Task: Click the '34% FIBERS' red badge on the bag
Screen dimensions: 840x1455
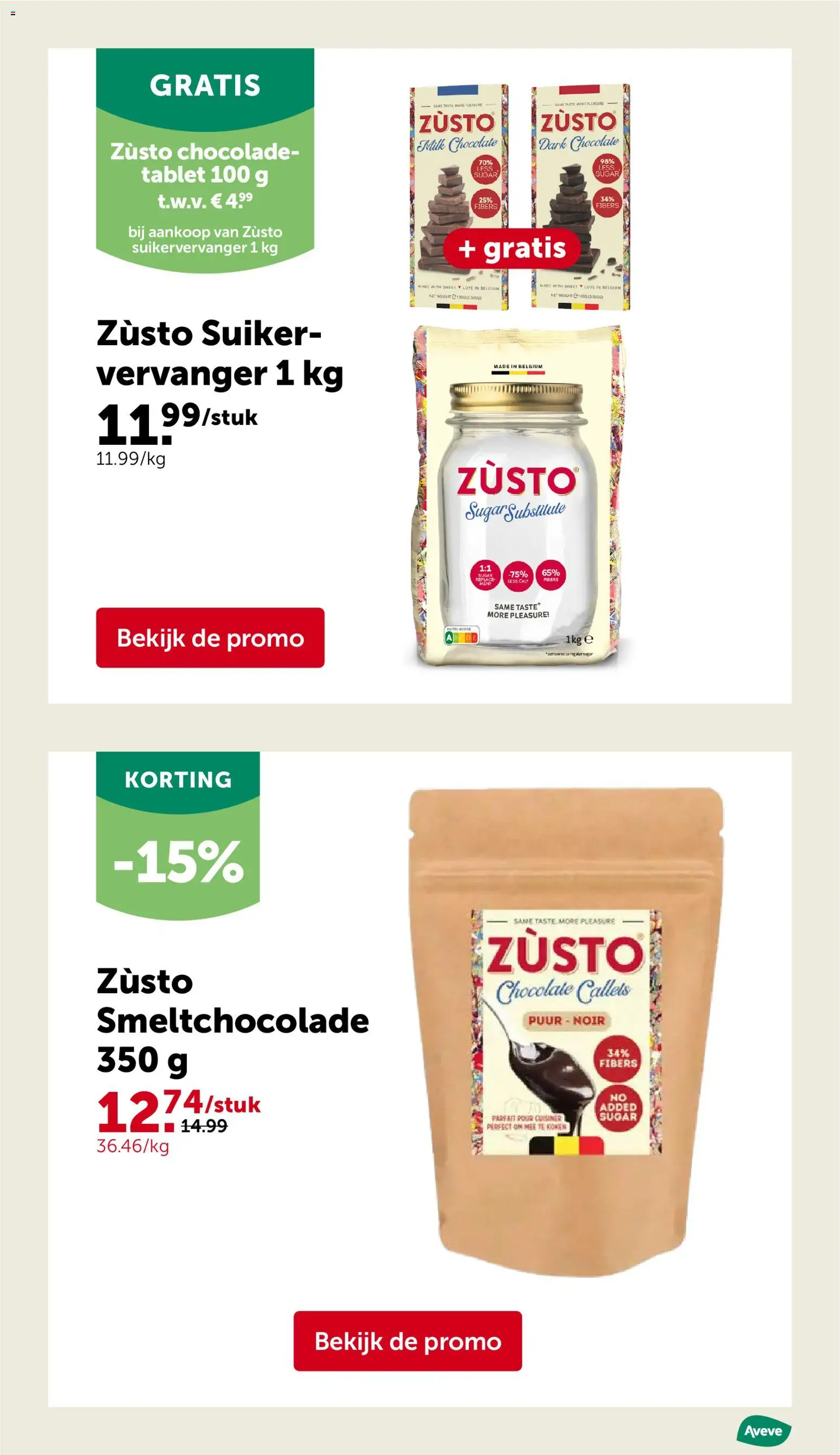Action: pos(618,1059)
